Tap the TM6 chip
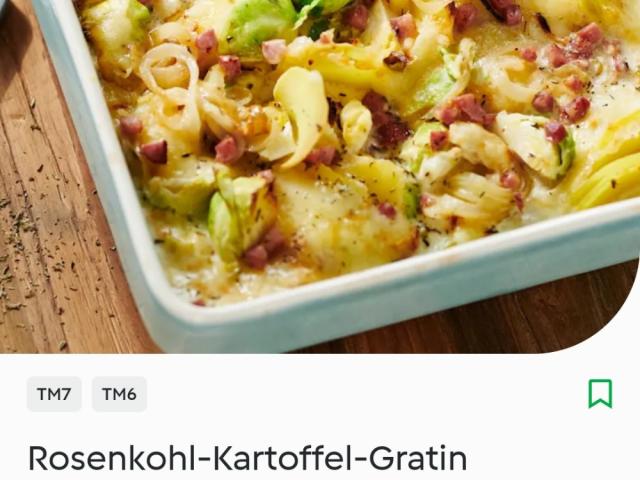640x480 pixels. [119, 394]
